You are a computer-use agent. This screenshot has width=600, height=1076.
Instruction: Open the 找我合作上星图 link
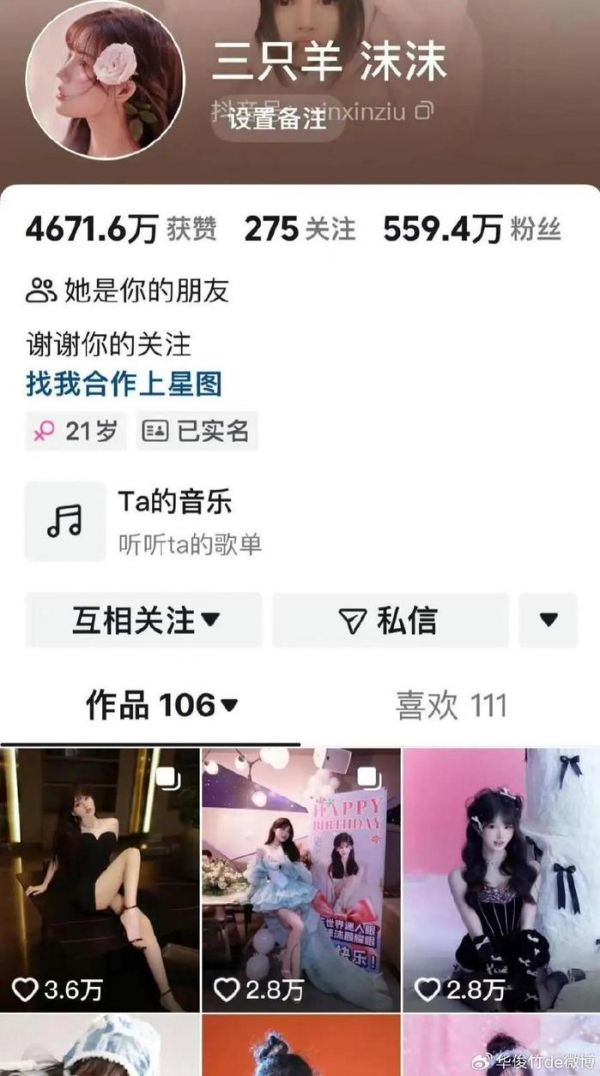123,383
